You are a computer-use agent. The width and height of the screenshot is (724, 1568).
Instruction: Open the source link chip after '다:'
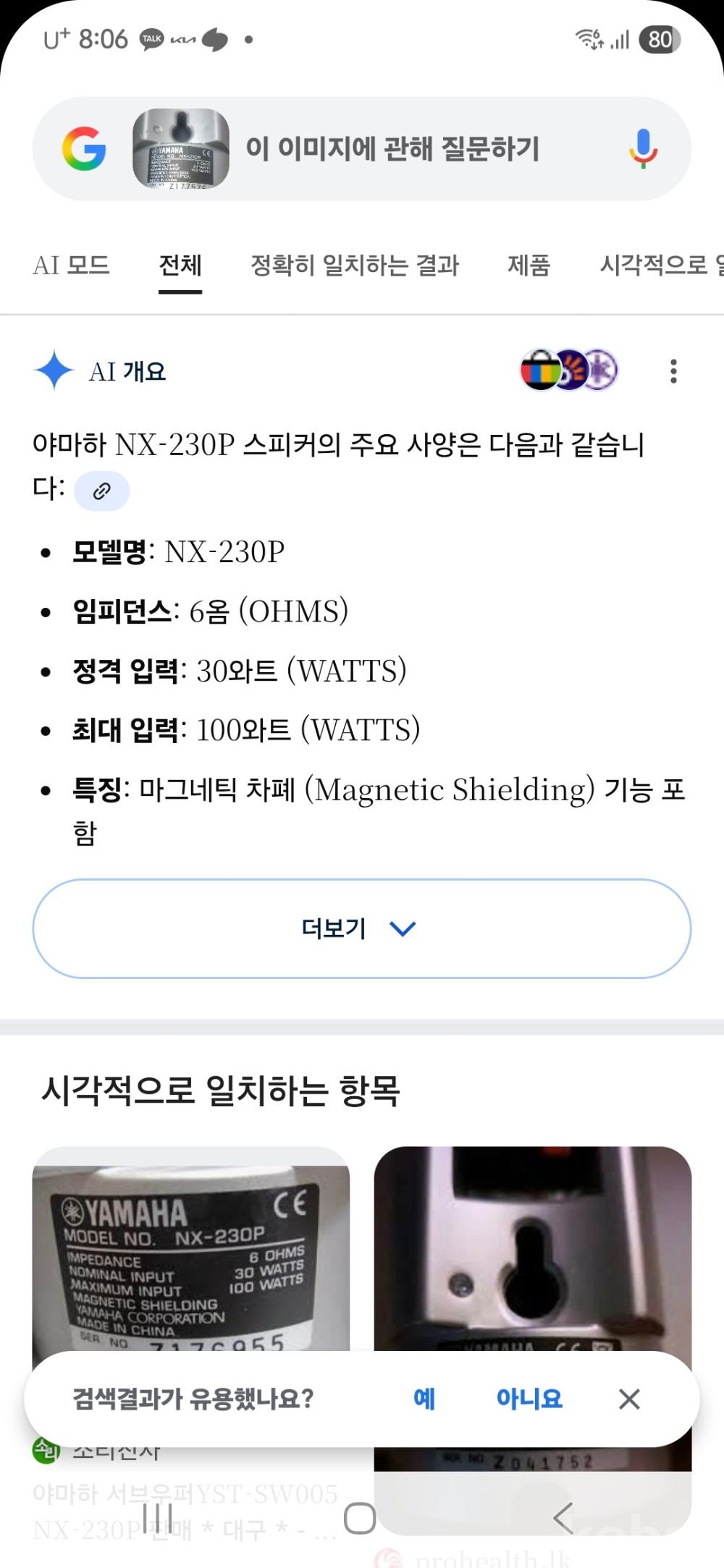pyautogui.click(x=102, y=491)
